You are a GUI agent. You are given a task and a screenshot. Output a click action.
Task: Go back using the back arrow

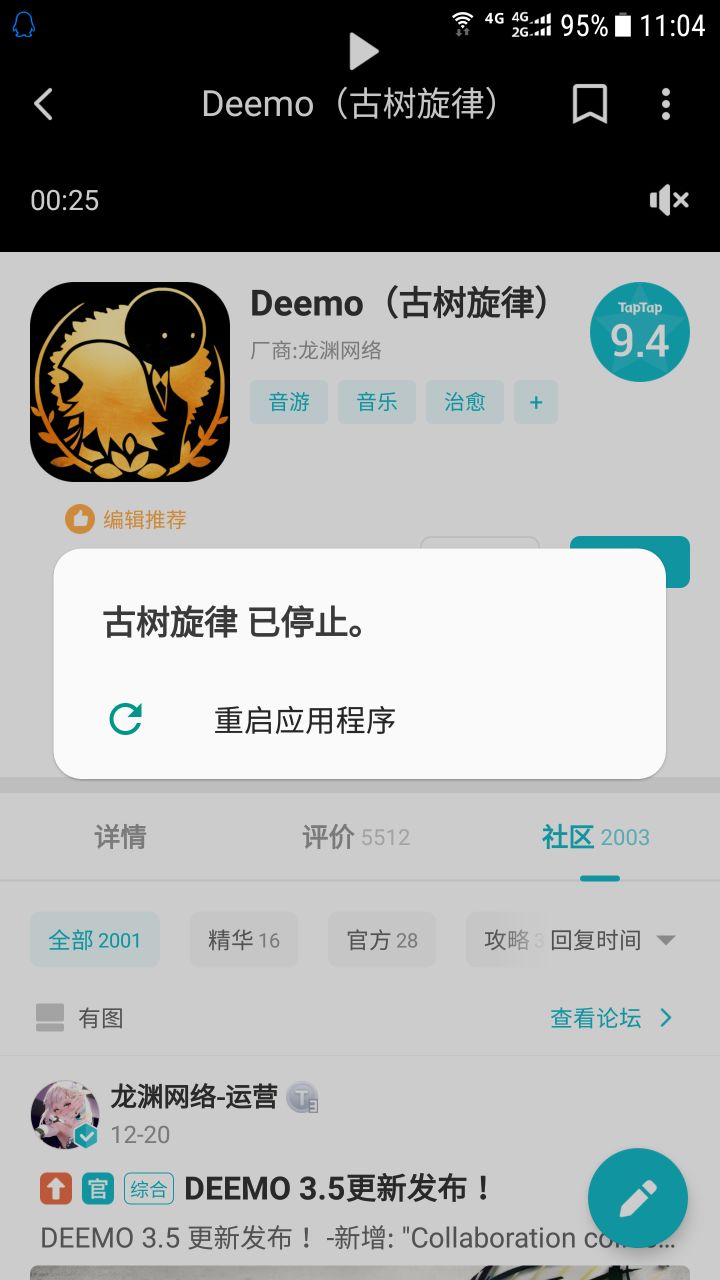click(42, 103)
